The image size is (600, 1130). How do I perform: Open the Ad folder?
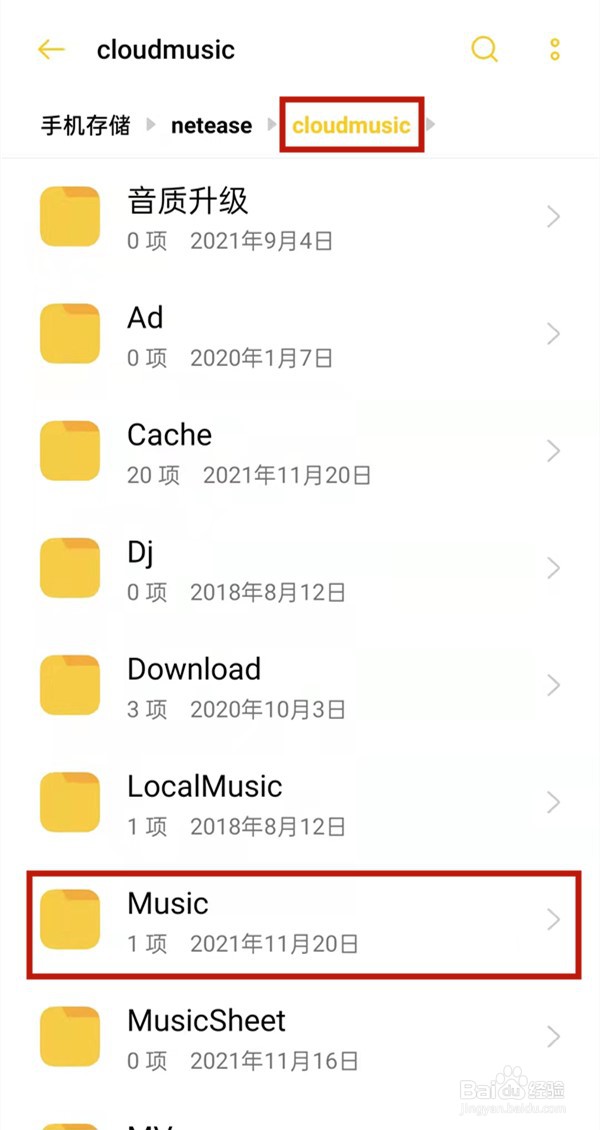(x=300, y=334)
